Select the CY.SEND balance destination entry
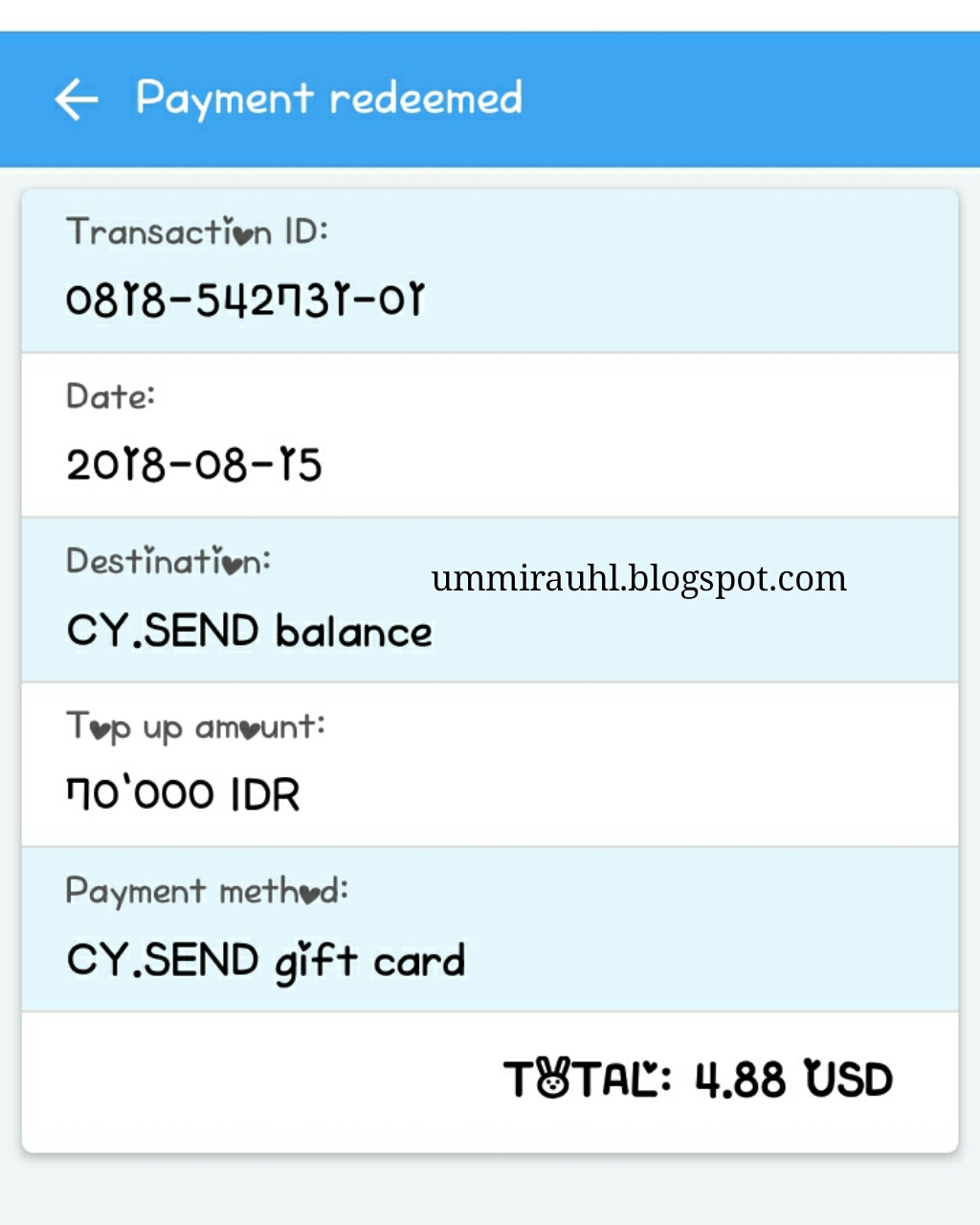The width and height of the screenshot is (980, 1225). pos(249,631)
